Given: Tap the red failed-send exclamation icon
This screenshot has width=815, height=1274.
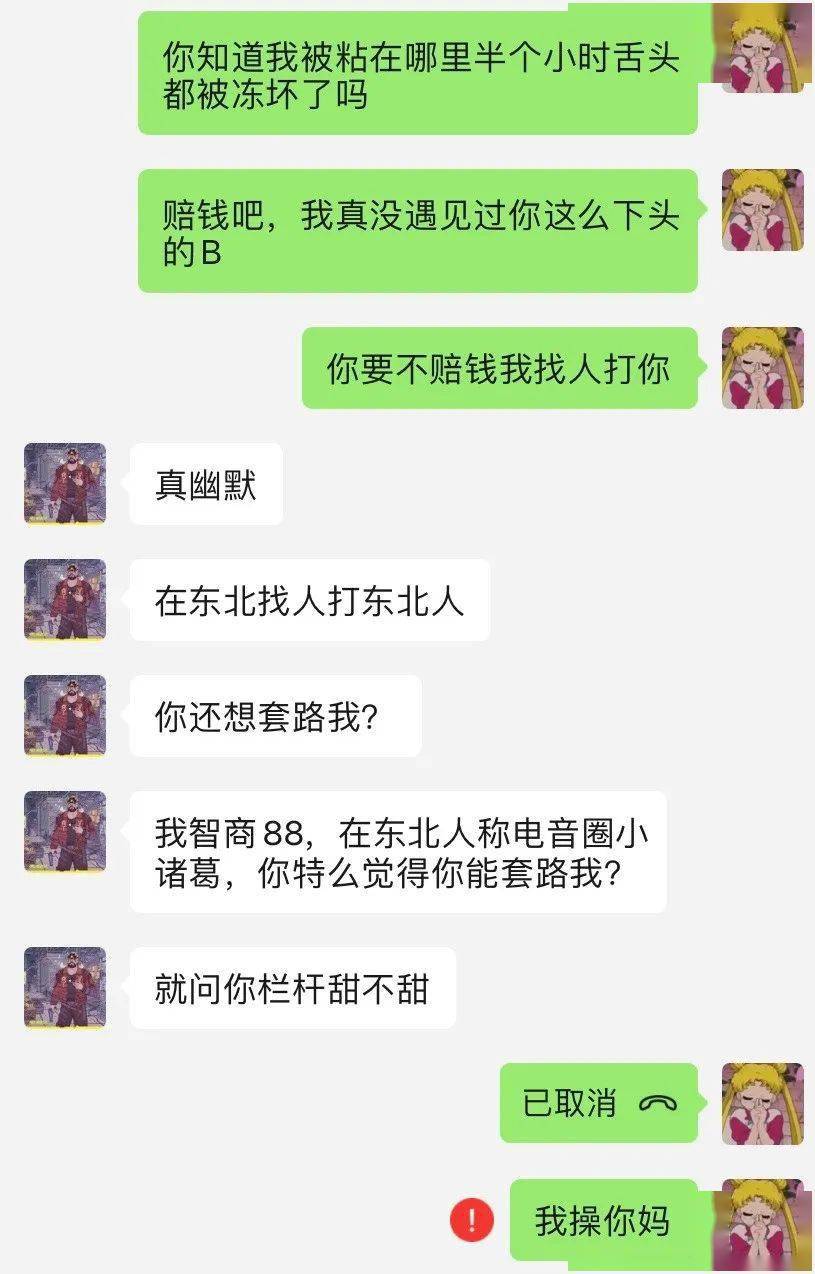Looking at the screenshot, I should coord(472,1220).
